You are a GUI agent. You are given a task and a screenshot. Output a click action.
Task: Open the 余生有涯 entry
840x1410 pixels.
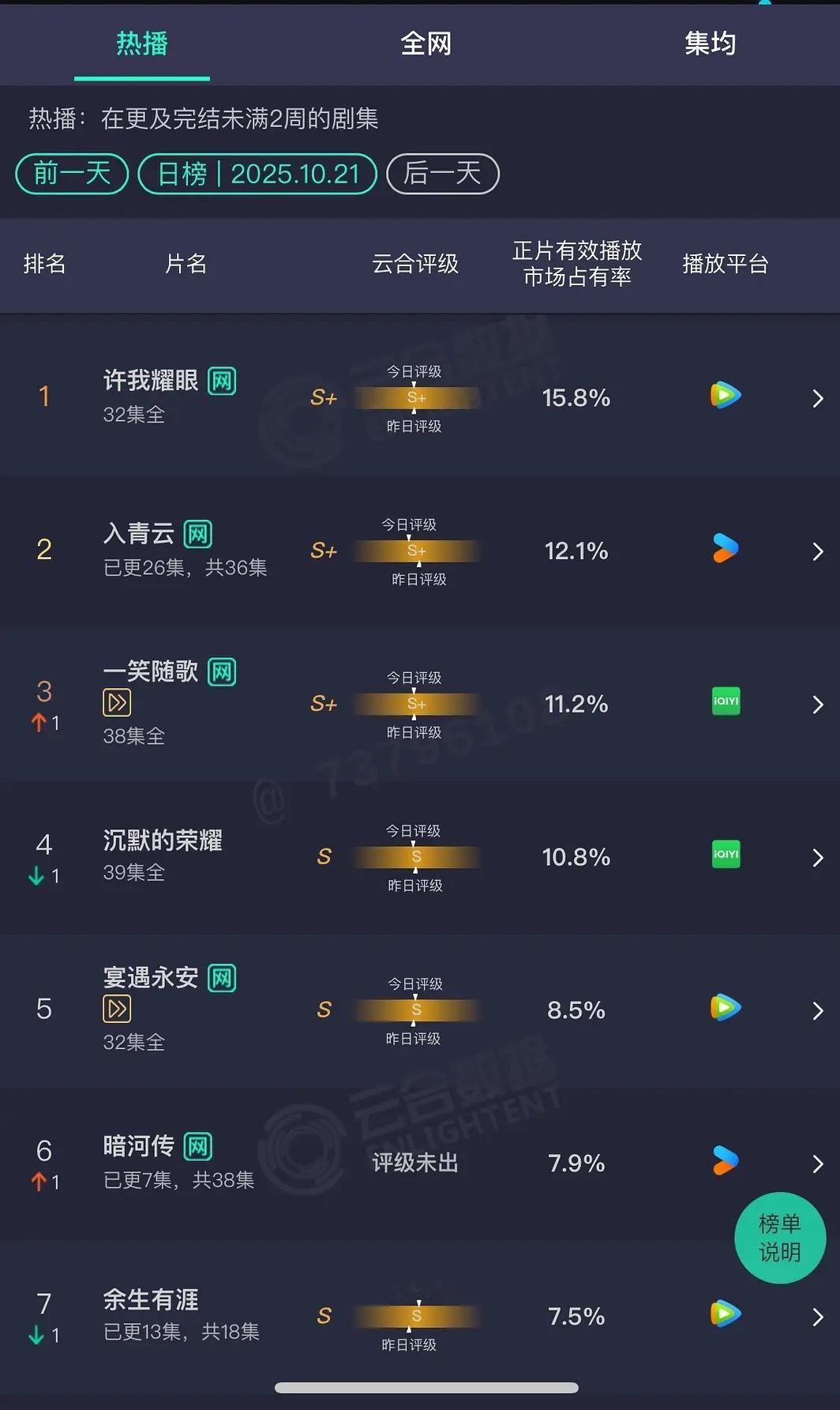[420, 1316]
